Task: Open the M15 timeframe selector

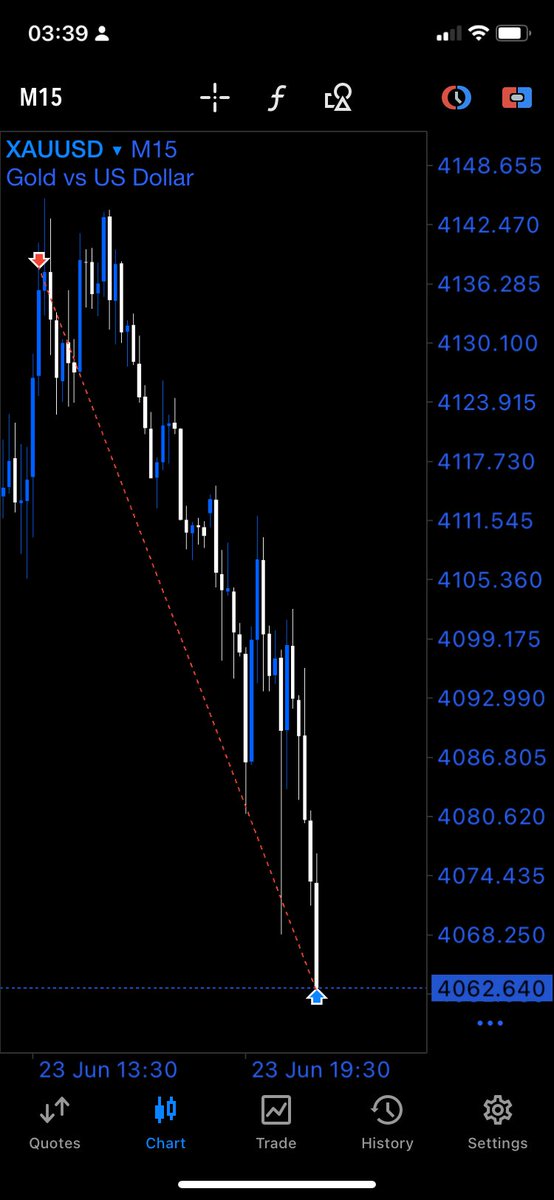Action: click(41, 97)
